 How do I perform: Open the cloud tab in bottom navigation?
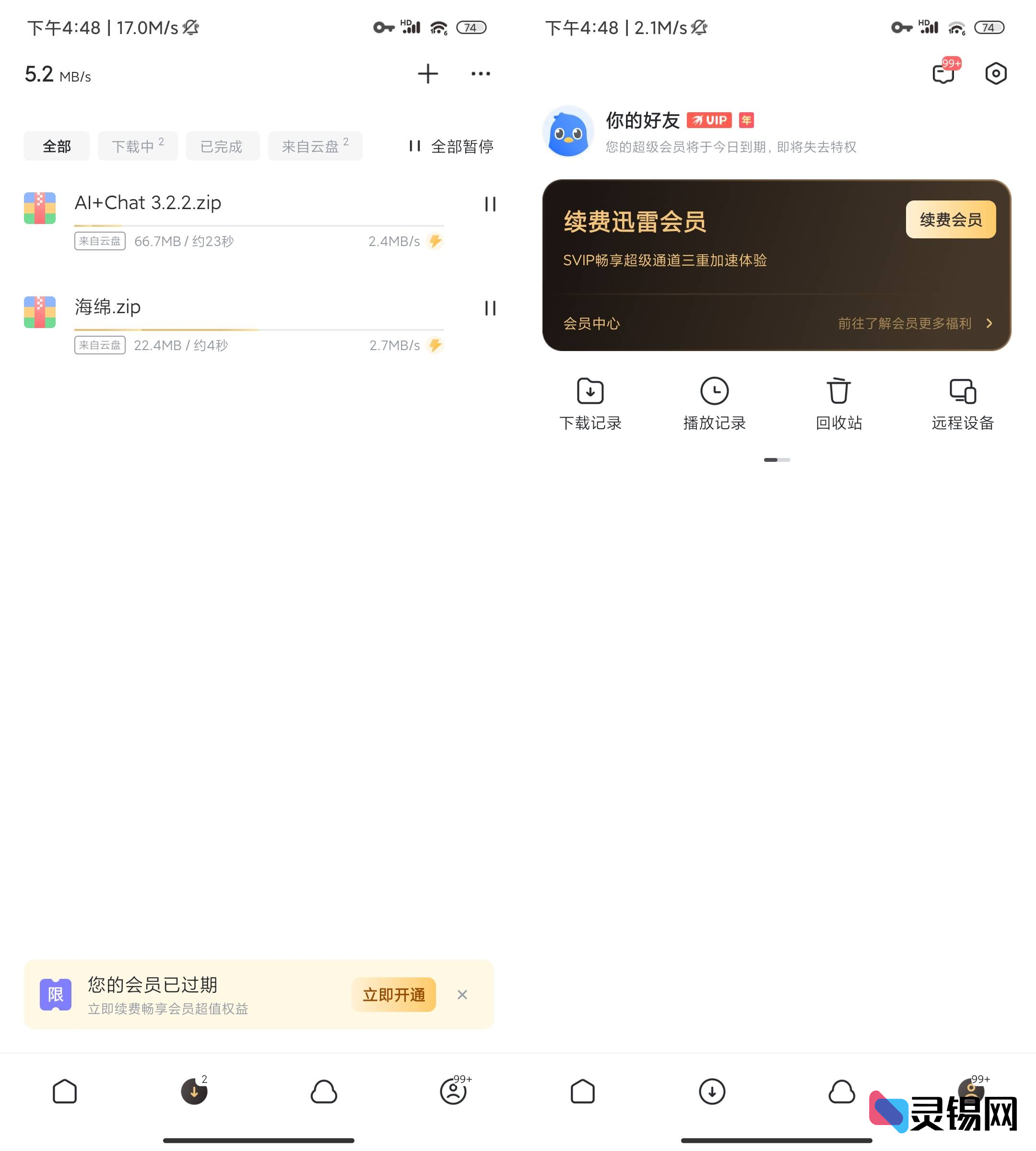[324, 1091]
